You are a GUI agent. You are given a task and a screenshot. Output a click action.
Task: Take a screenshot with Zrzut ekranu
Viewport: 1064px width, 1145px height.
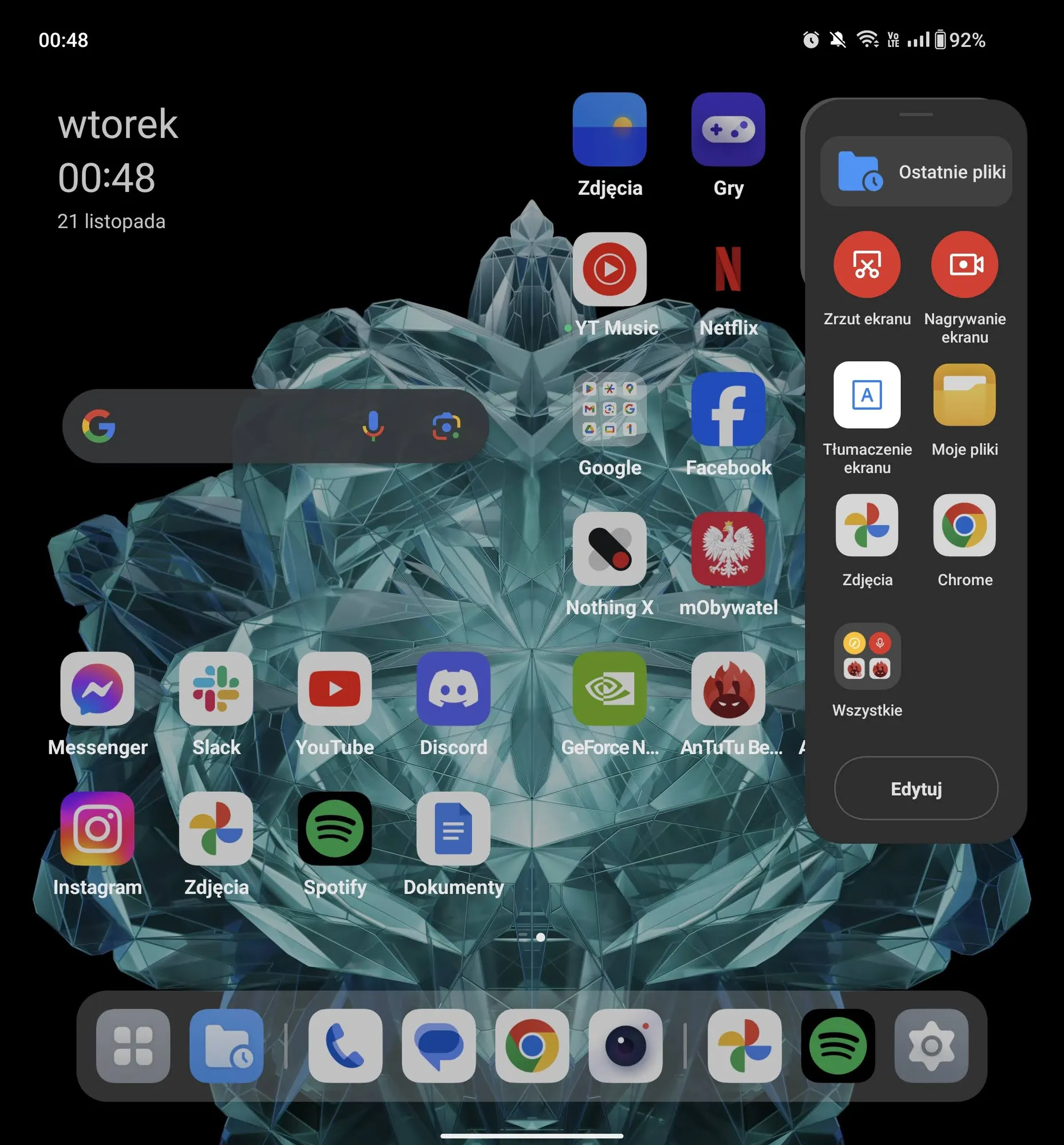tap(867, 265)
